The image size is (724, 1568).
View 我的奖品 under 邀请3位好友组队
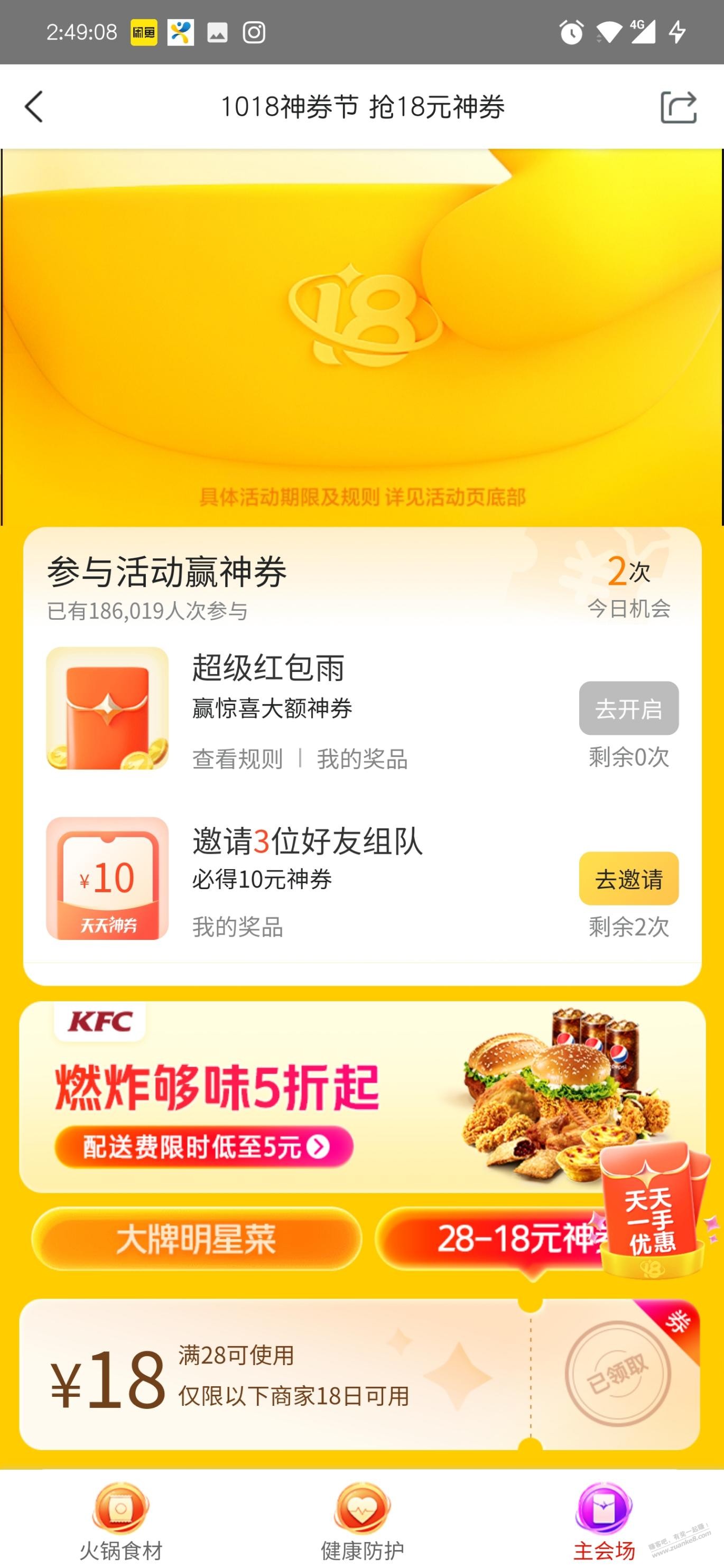click(237, 927)
